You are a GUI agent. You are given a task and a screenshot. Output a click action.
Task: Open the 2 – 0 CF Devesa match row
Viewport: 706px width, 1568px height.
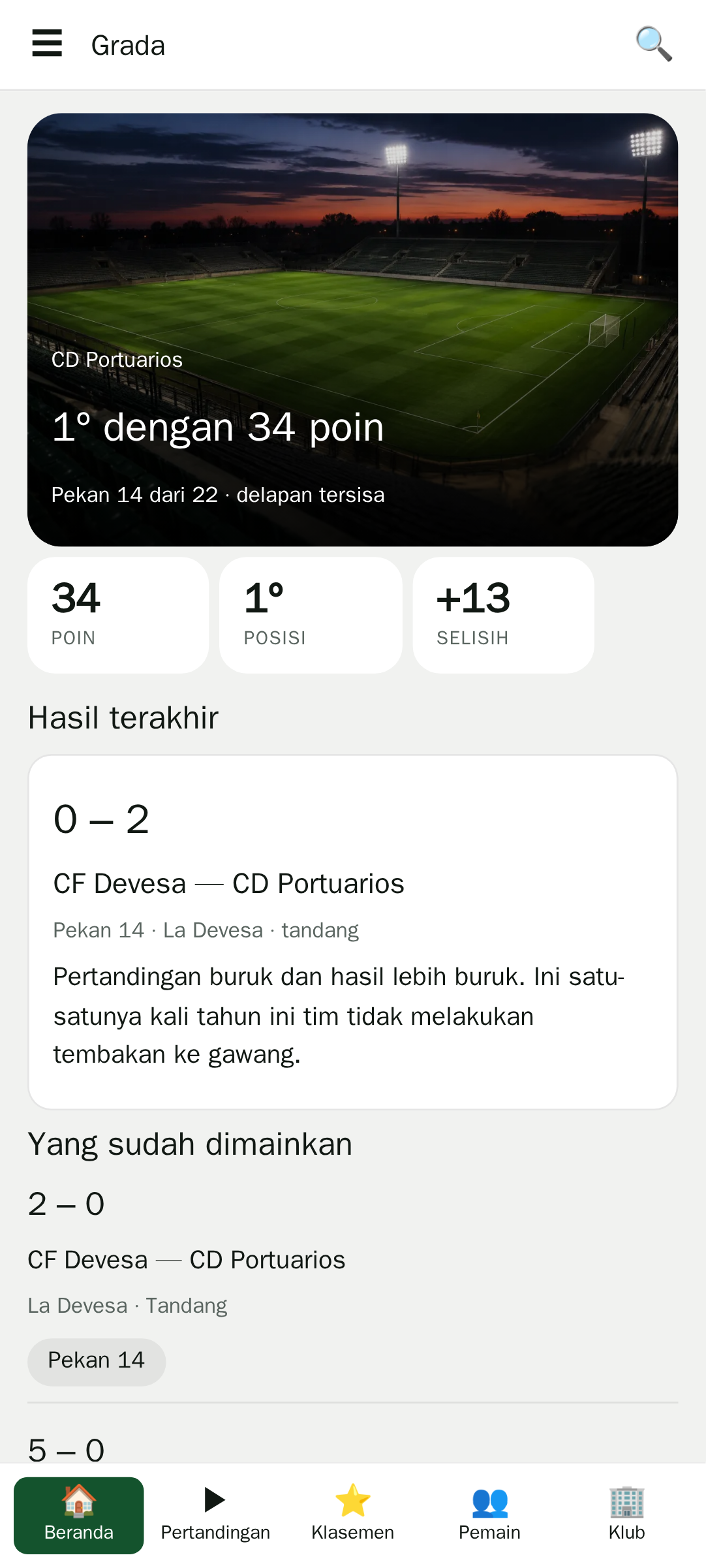click(352, 1286)
